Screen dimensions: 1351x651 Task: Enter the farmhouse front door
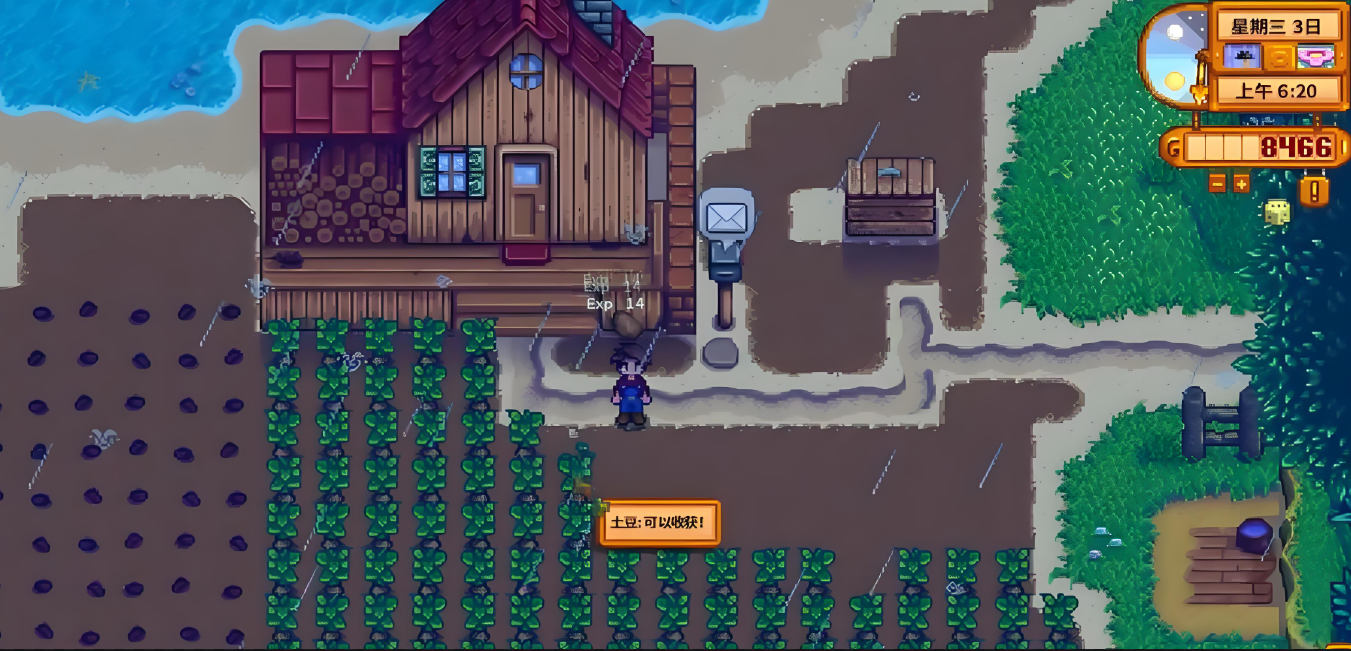tap(526, 197)
